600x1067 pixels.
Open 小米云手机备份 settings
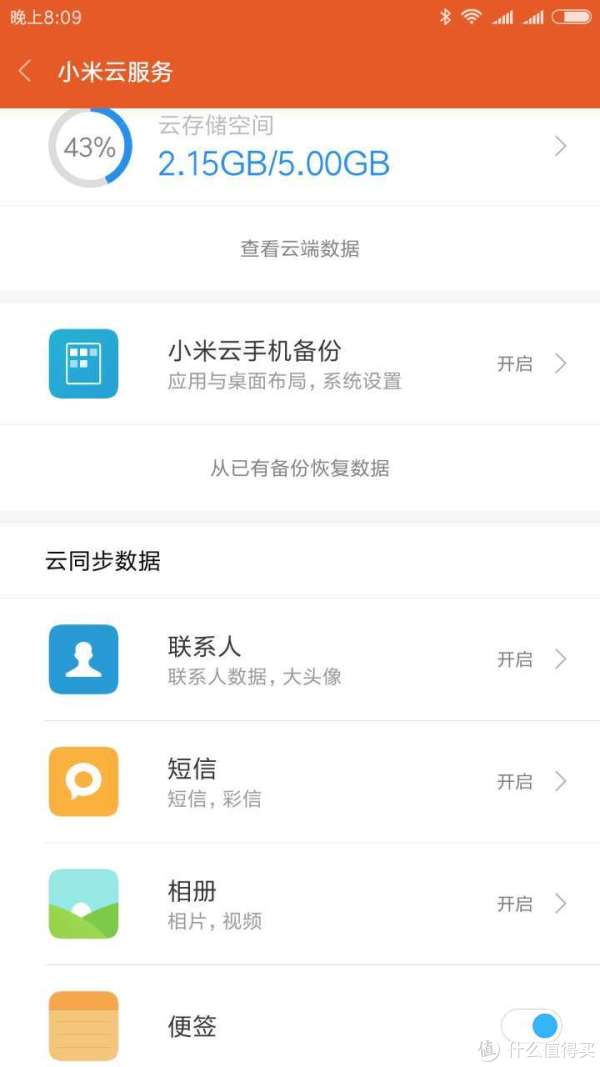coord(300,363)
